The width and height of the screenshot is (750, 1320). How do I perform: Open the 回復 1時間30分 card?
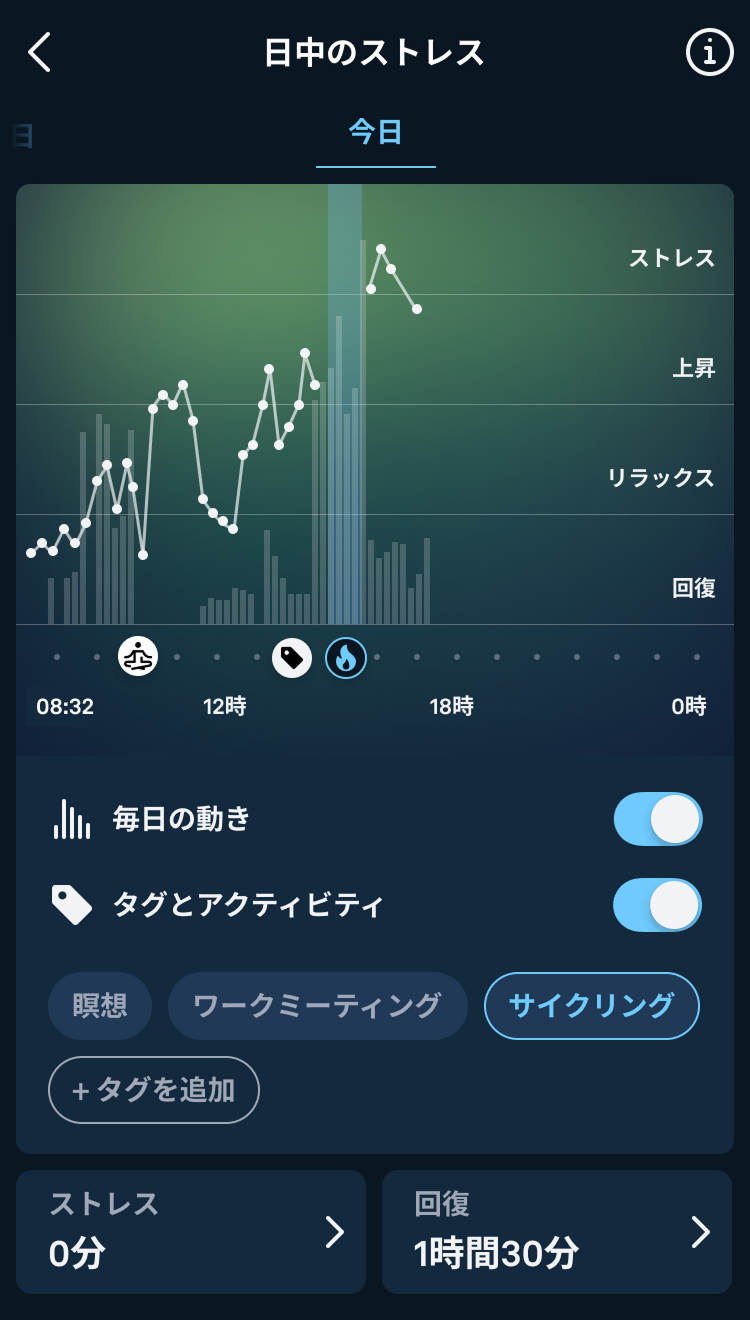557,1232
